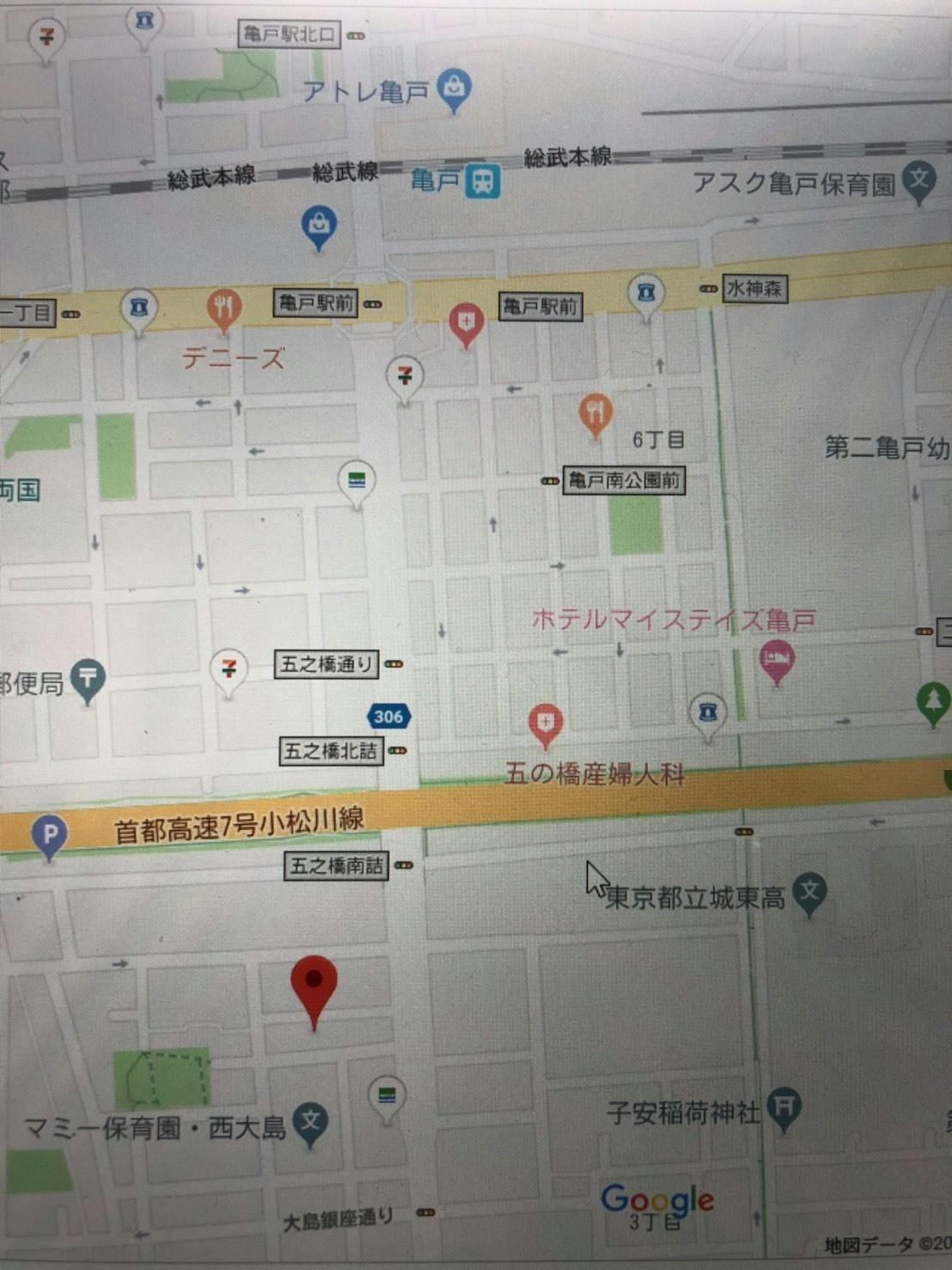952x1270 pixels.
Task: Open the ホテルマイステイズ亀戸 hotel marker
Action: click(778, 662)
